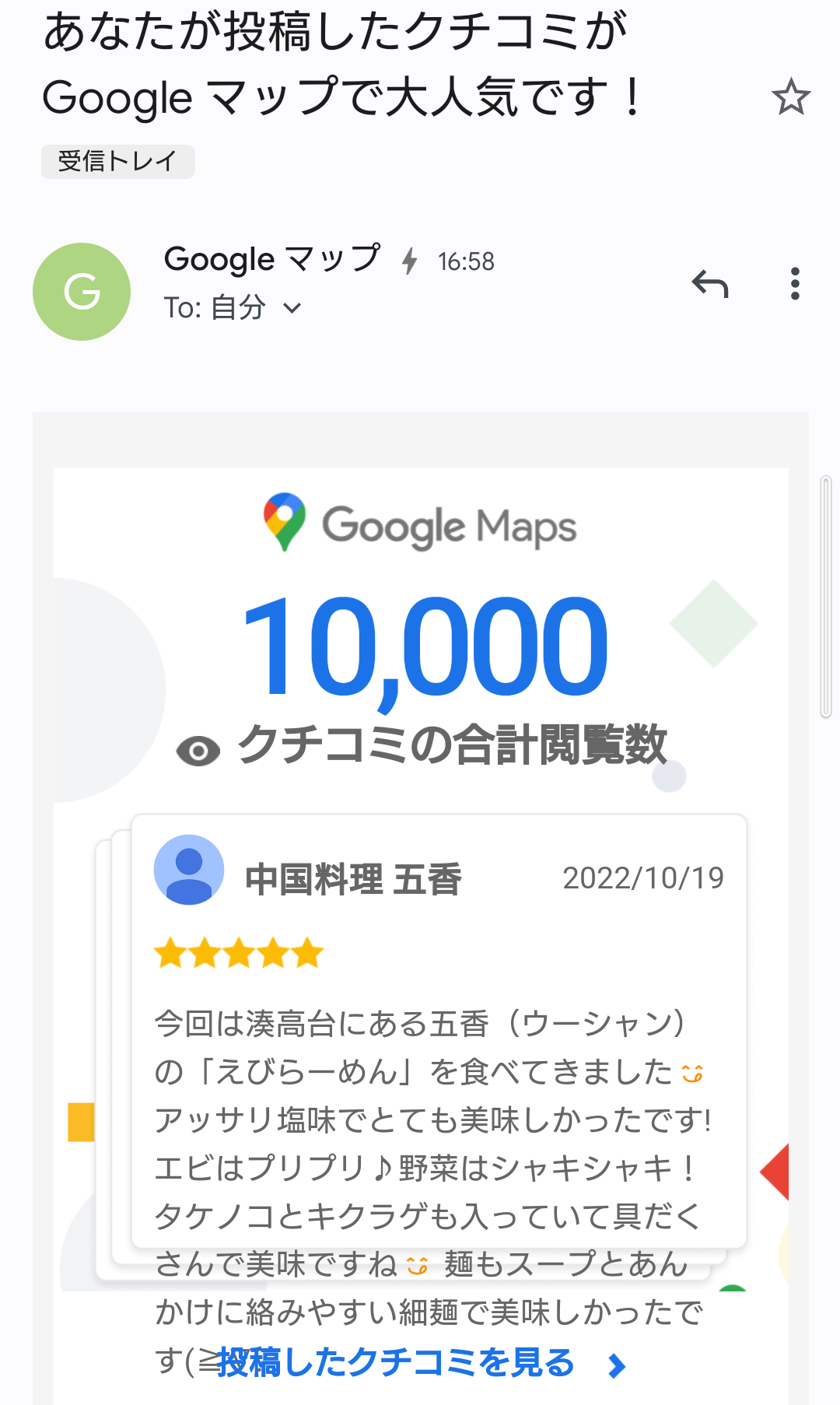Collapse recipient info via the chevron

[292, 309]
